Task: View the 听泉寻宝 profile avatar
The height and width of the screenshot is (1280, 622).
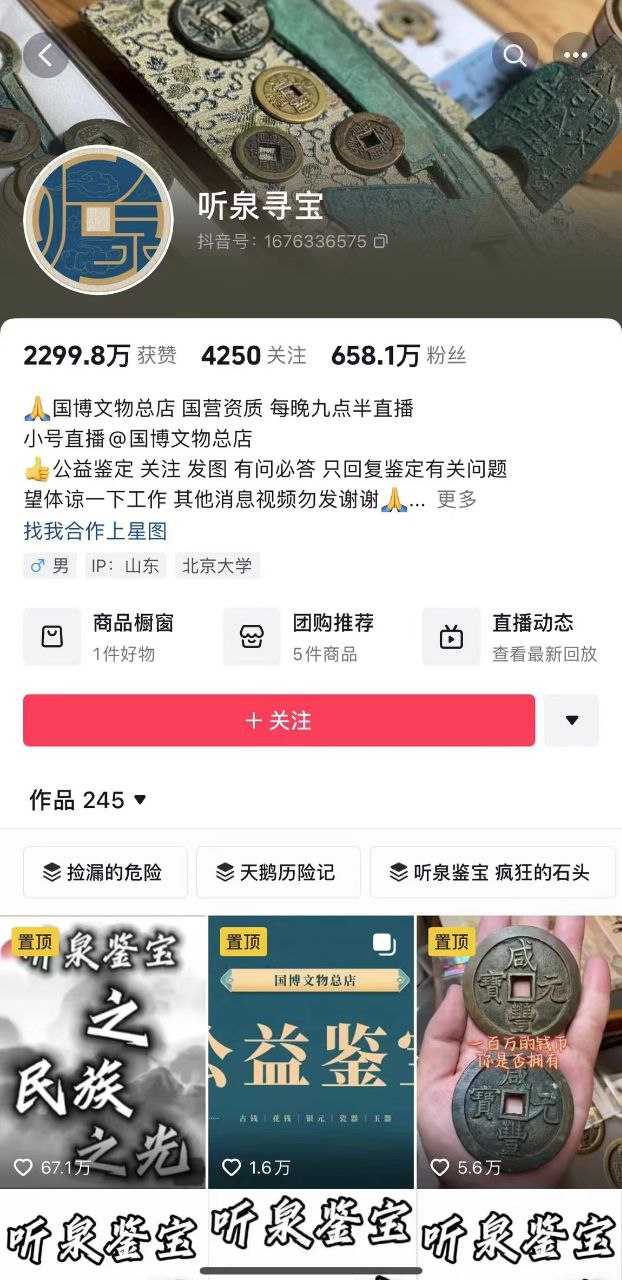Action: pos(98,220)
